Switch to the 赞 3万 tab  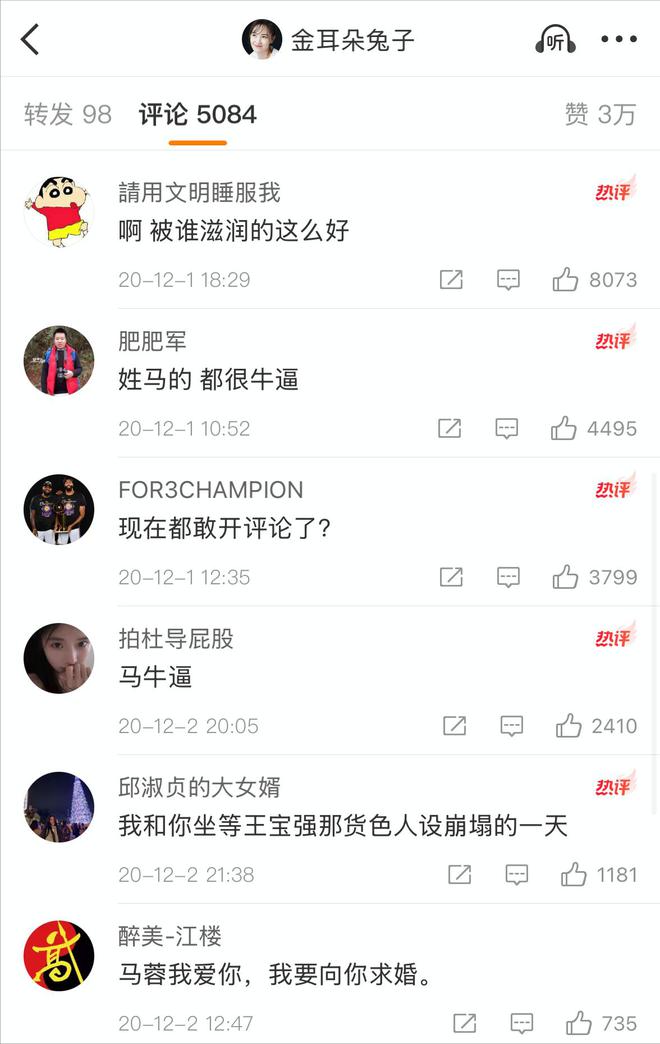[599, 115]
